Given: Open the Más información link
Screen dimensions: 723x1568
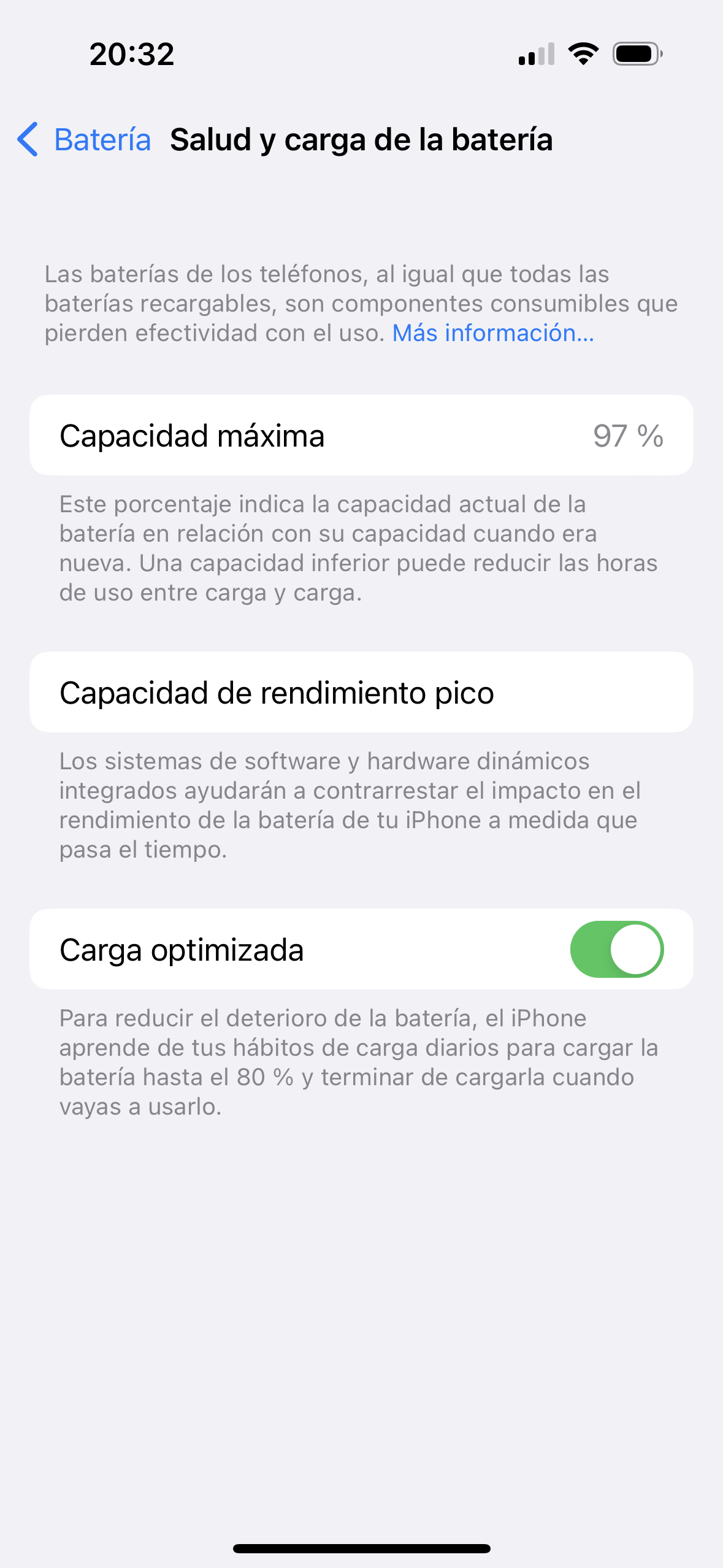Looking at the screenshot, I should (493, 333).
